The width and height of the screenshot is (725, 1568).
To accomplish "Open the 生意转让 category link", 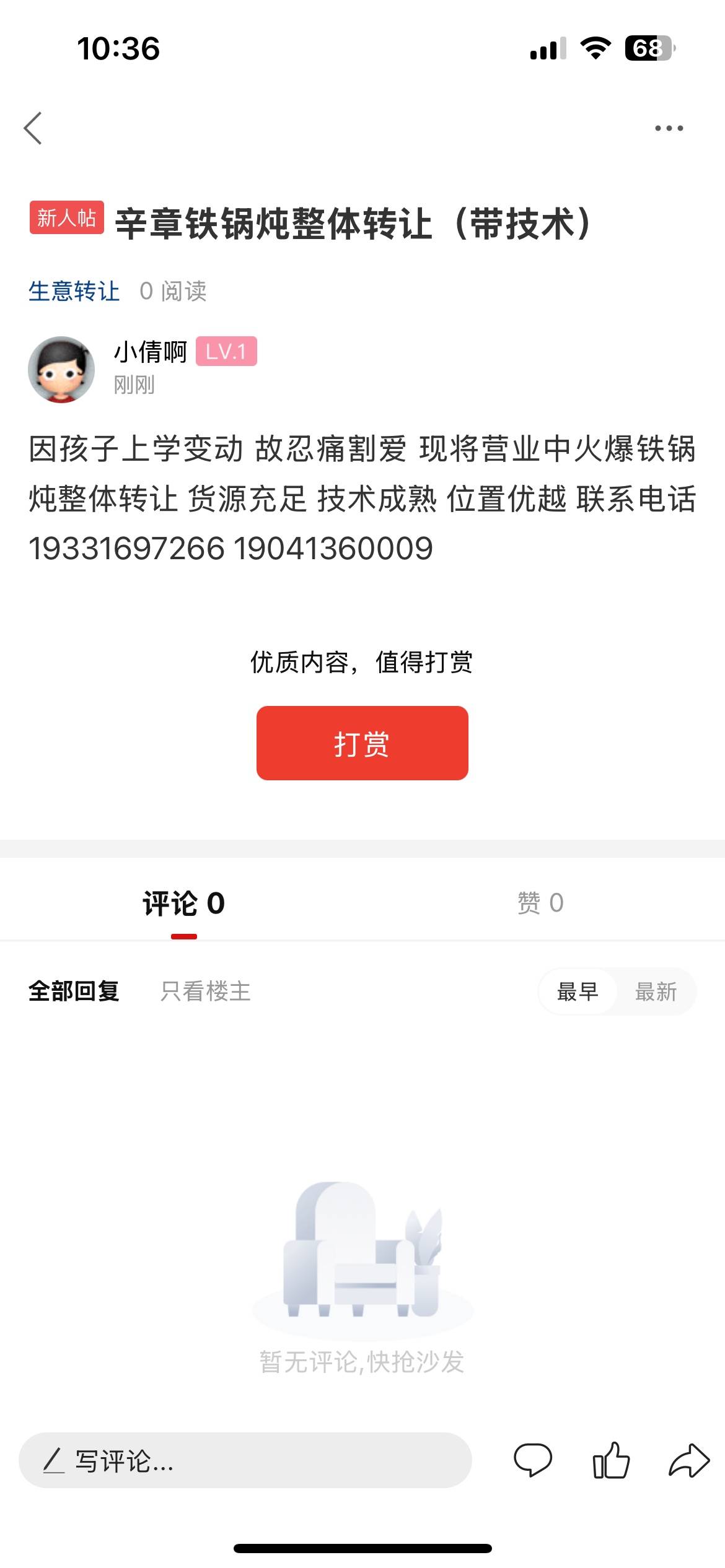I will (x=74, y=291).
